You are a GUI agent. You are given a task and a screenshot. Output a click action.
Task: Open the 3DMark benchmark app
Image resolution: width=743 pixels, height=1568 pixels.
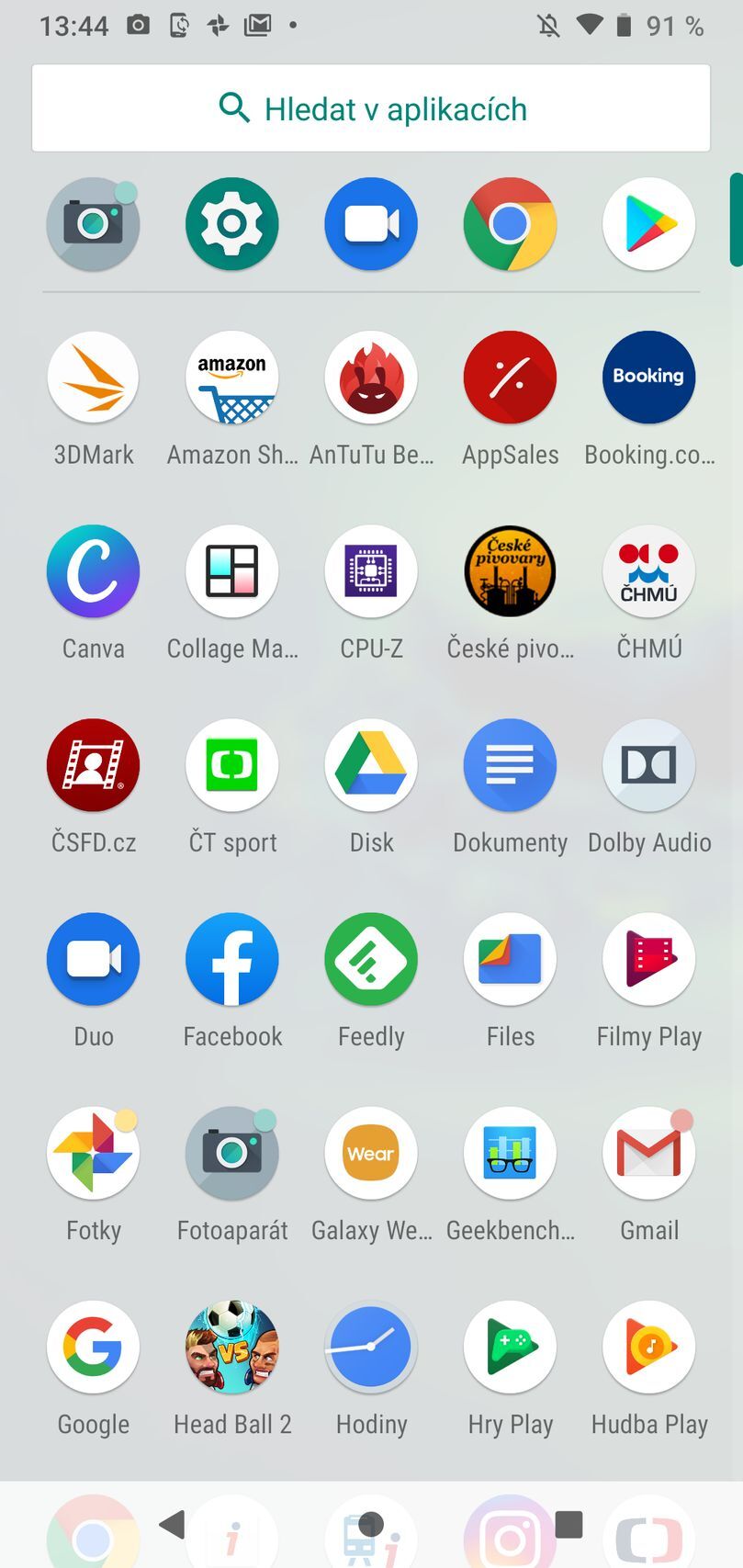pyautogui.click(x=93, y=377)
